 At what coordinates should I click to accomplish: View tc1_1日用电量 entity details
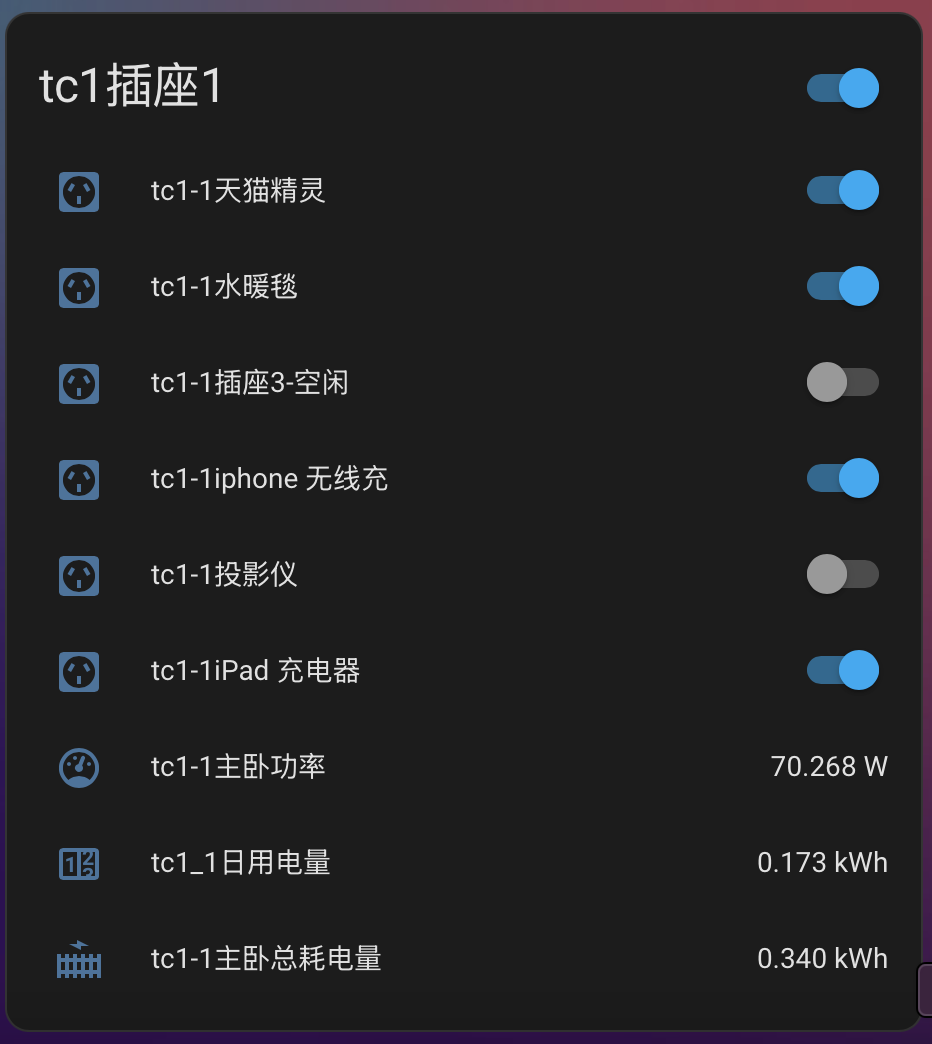coord(241,862)
